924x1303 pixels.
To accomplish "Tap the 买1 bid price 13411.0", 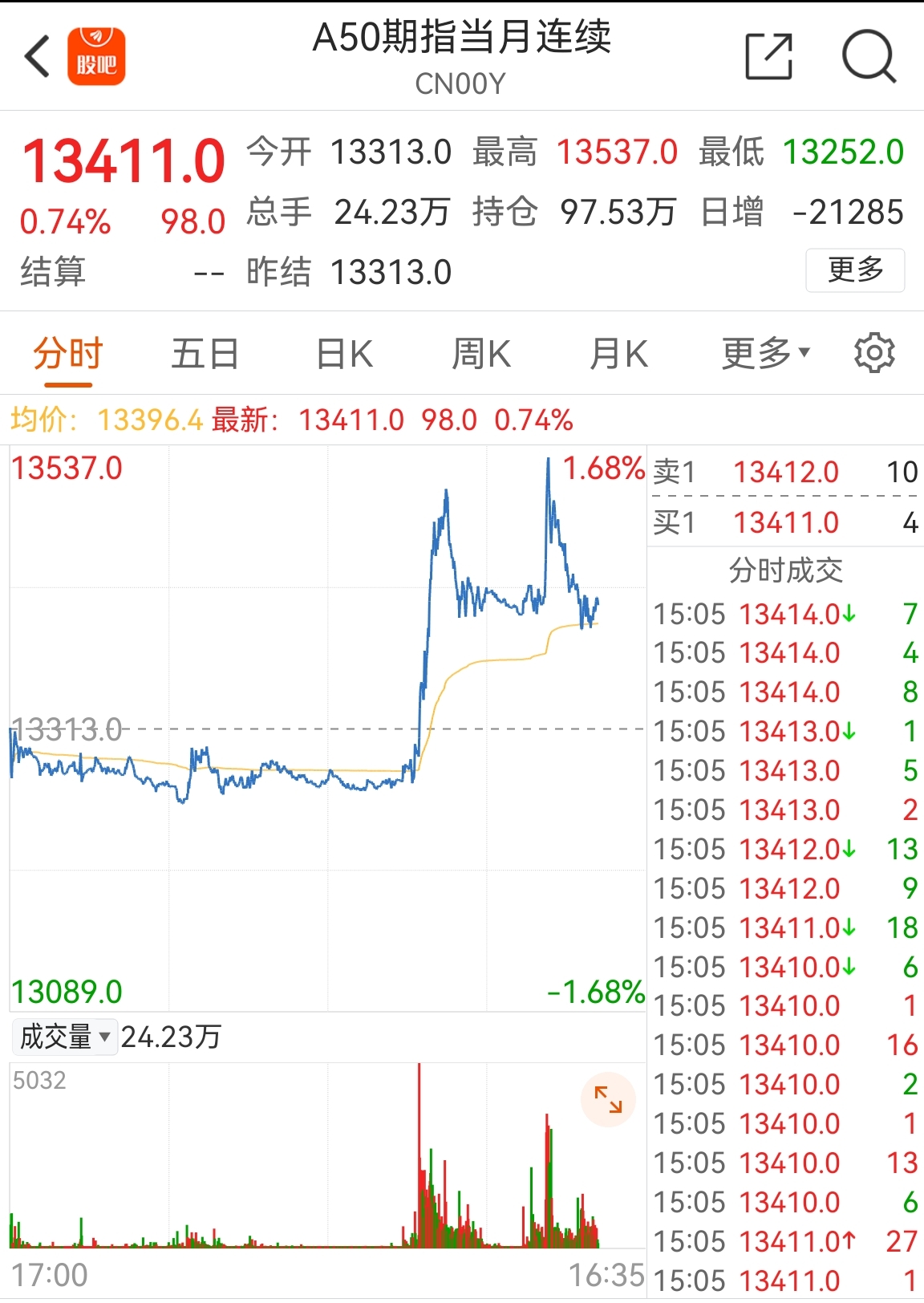I will (x=787, y=522).
